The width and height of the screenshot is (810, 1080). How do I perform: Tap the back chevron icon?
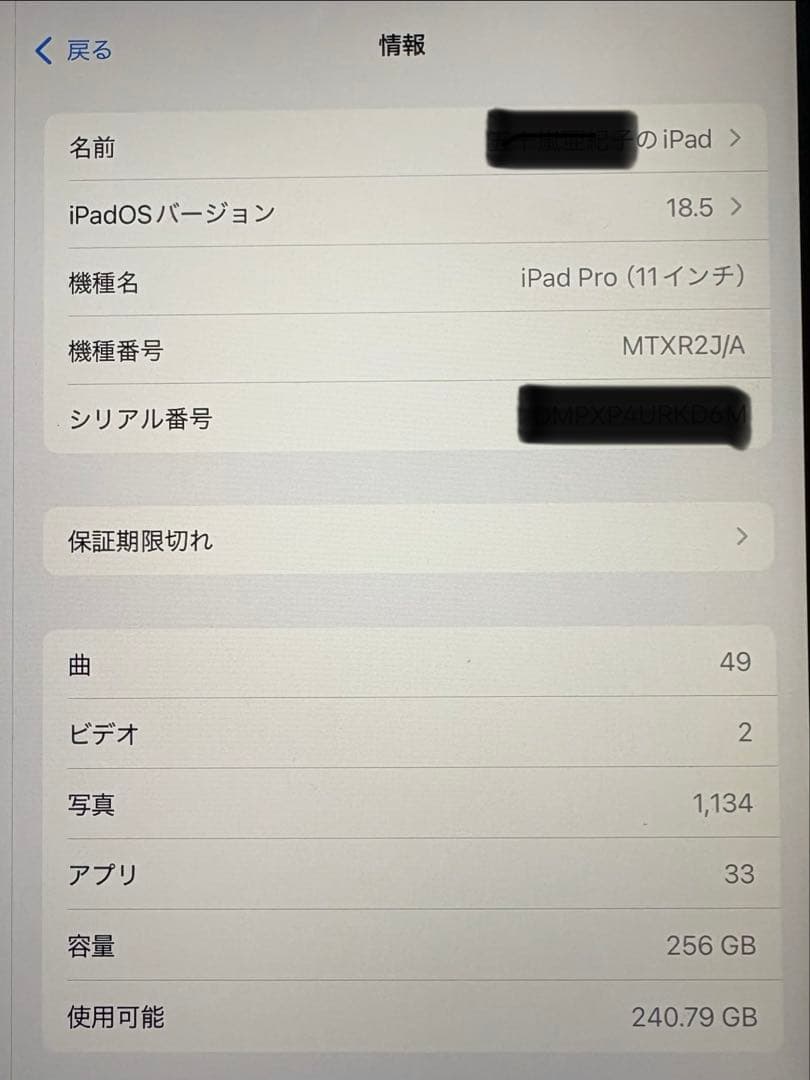tap(41, 50)
